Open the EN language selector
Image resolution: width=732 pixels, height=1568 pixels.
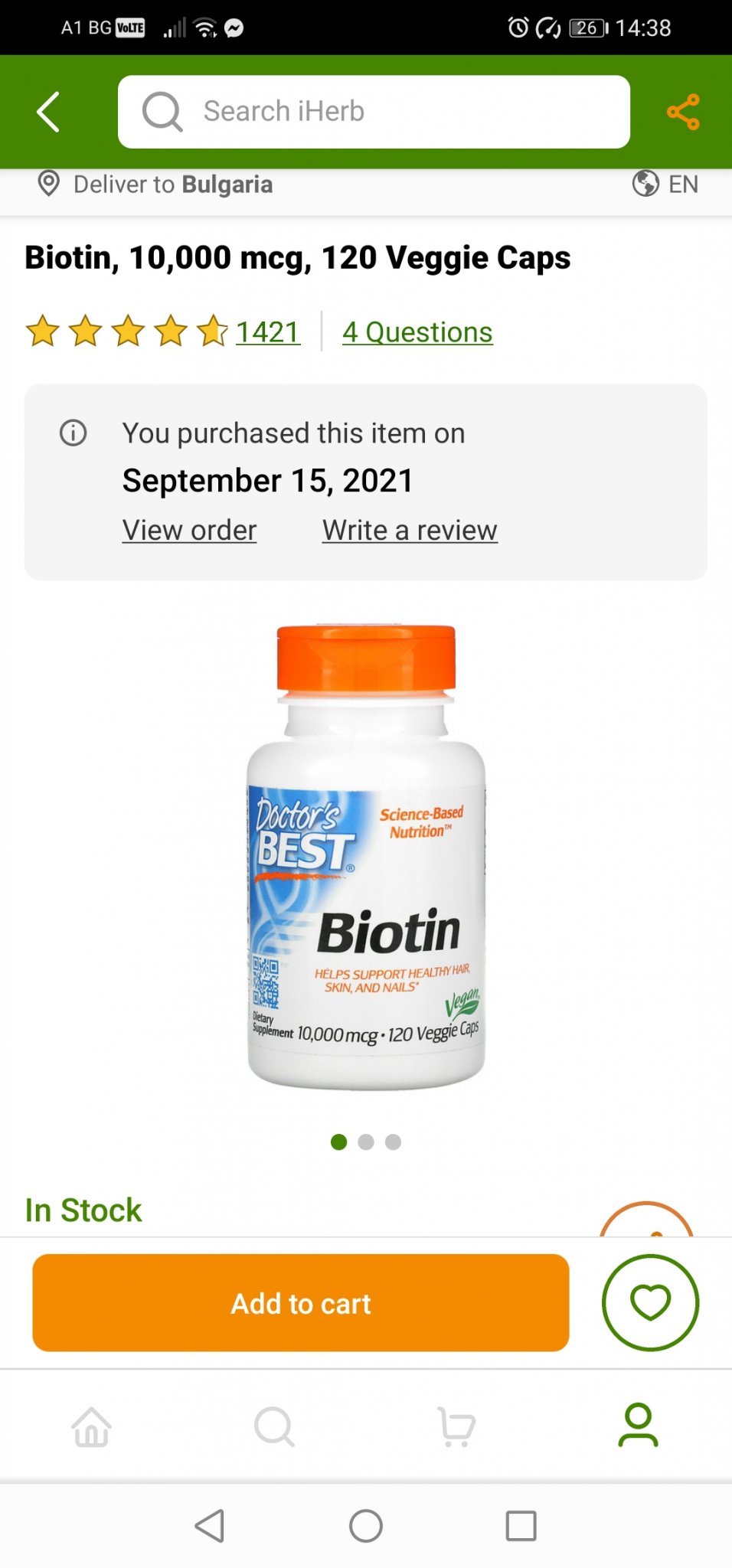pos(665,185)
